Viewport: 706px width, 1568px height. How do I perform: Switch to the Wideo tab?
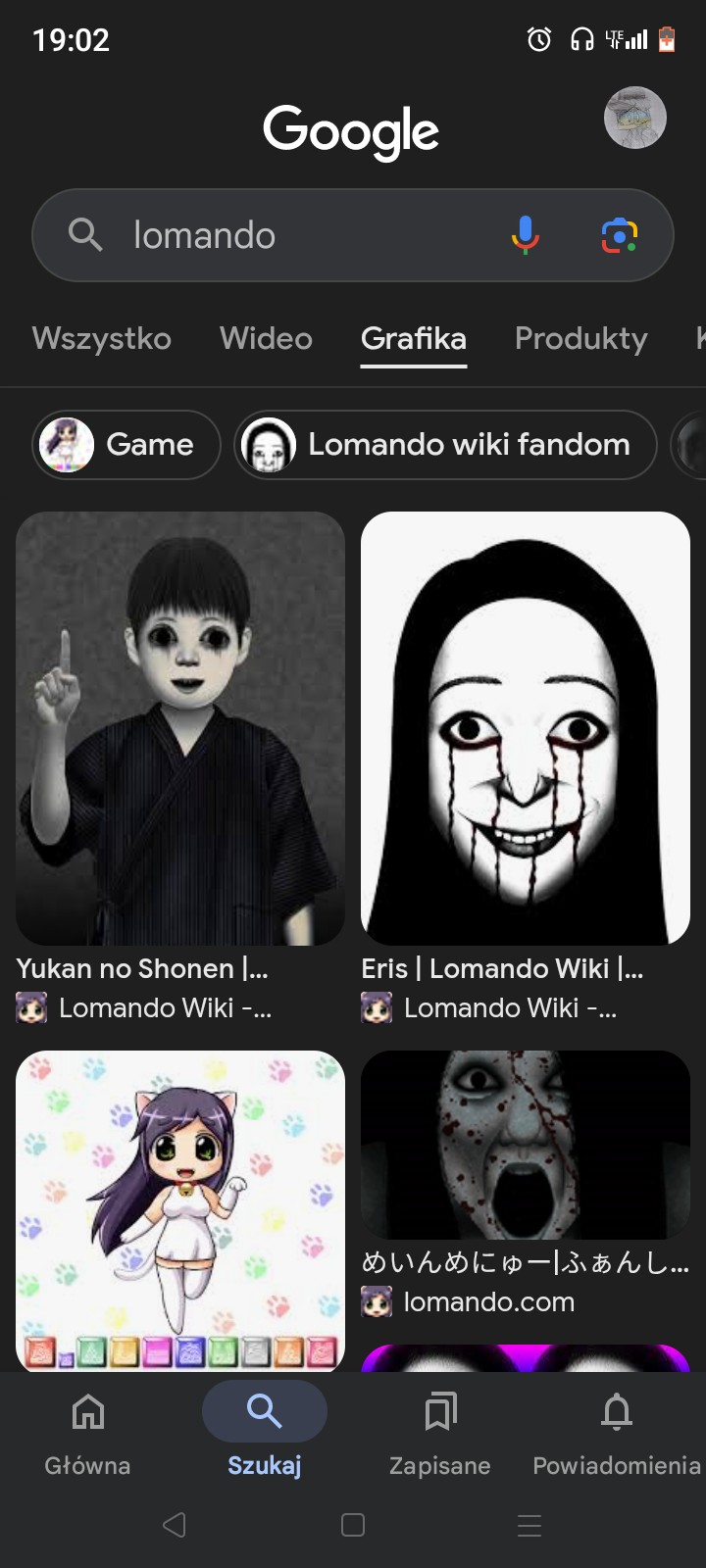266,339
